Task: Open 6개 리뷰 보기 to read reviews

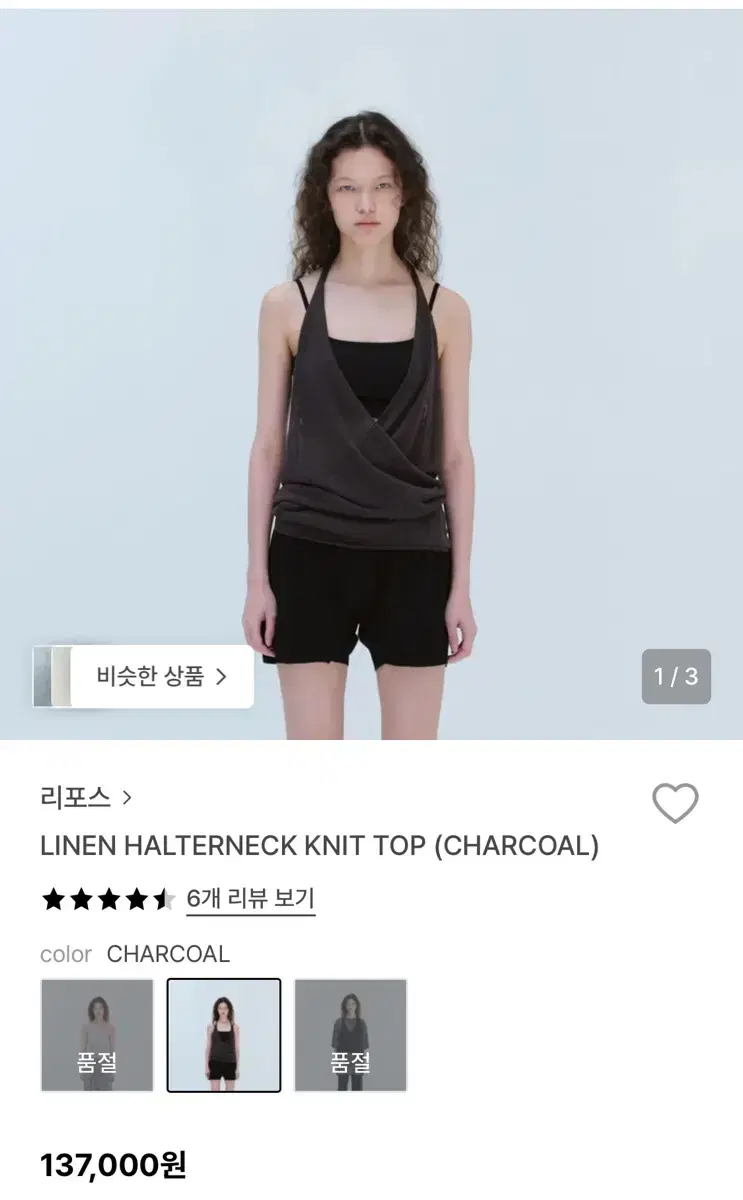Action: pos(248,899)
